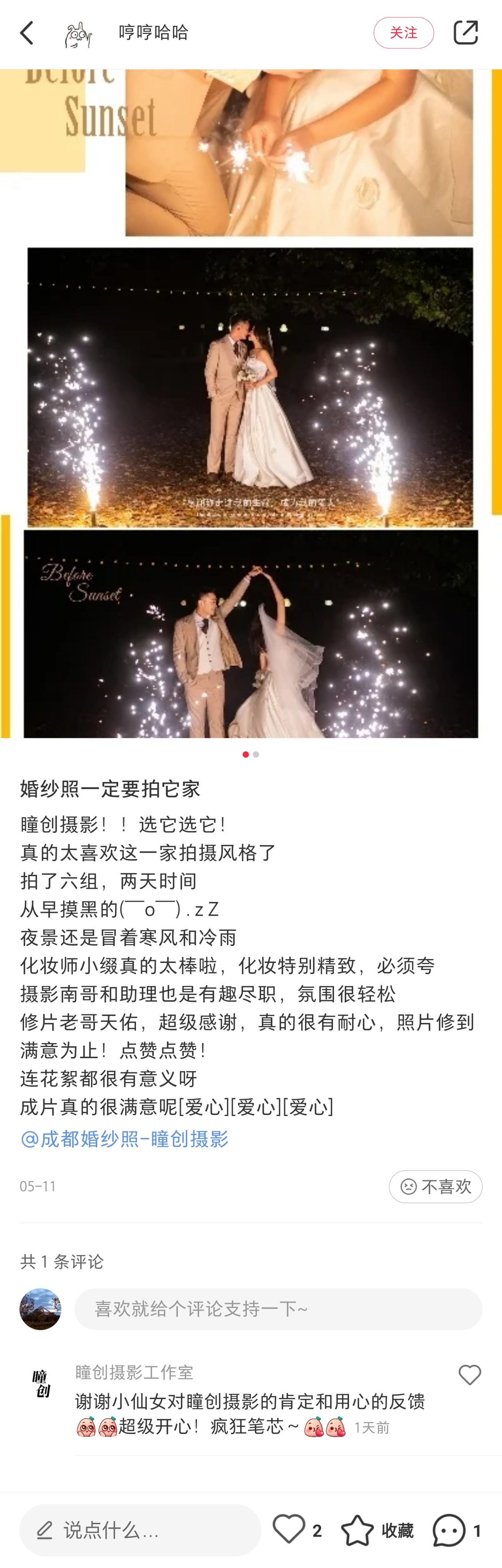
Task: Like this post with heart icon
Action: [289, 1529]
